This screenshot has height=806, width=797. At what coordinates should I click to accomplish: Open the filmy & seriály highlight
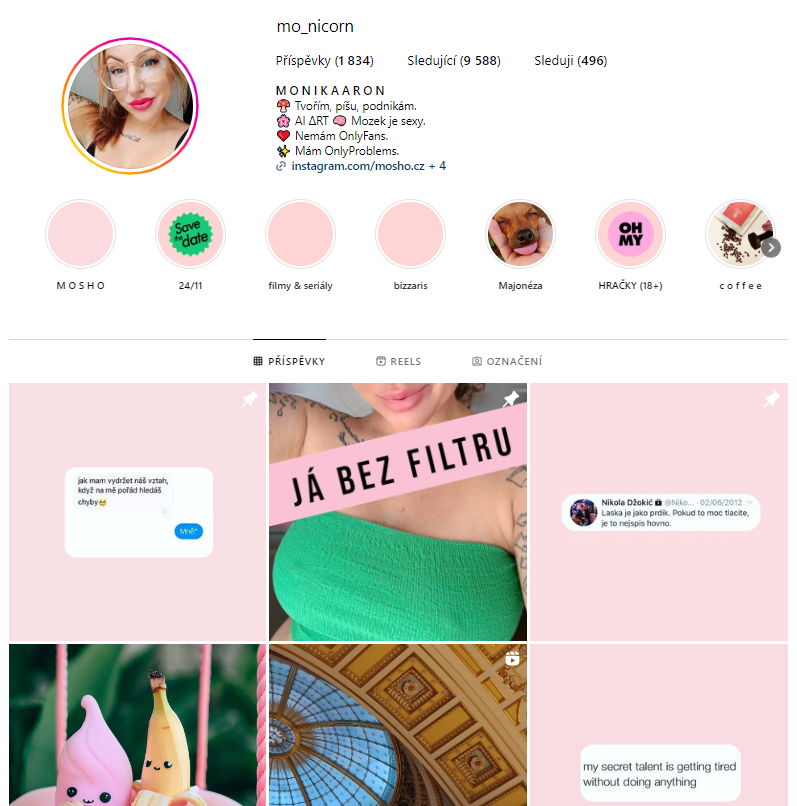[300, 234]
